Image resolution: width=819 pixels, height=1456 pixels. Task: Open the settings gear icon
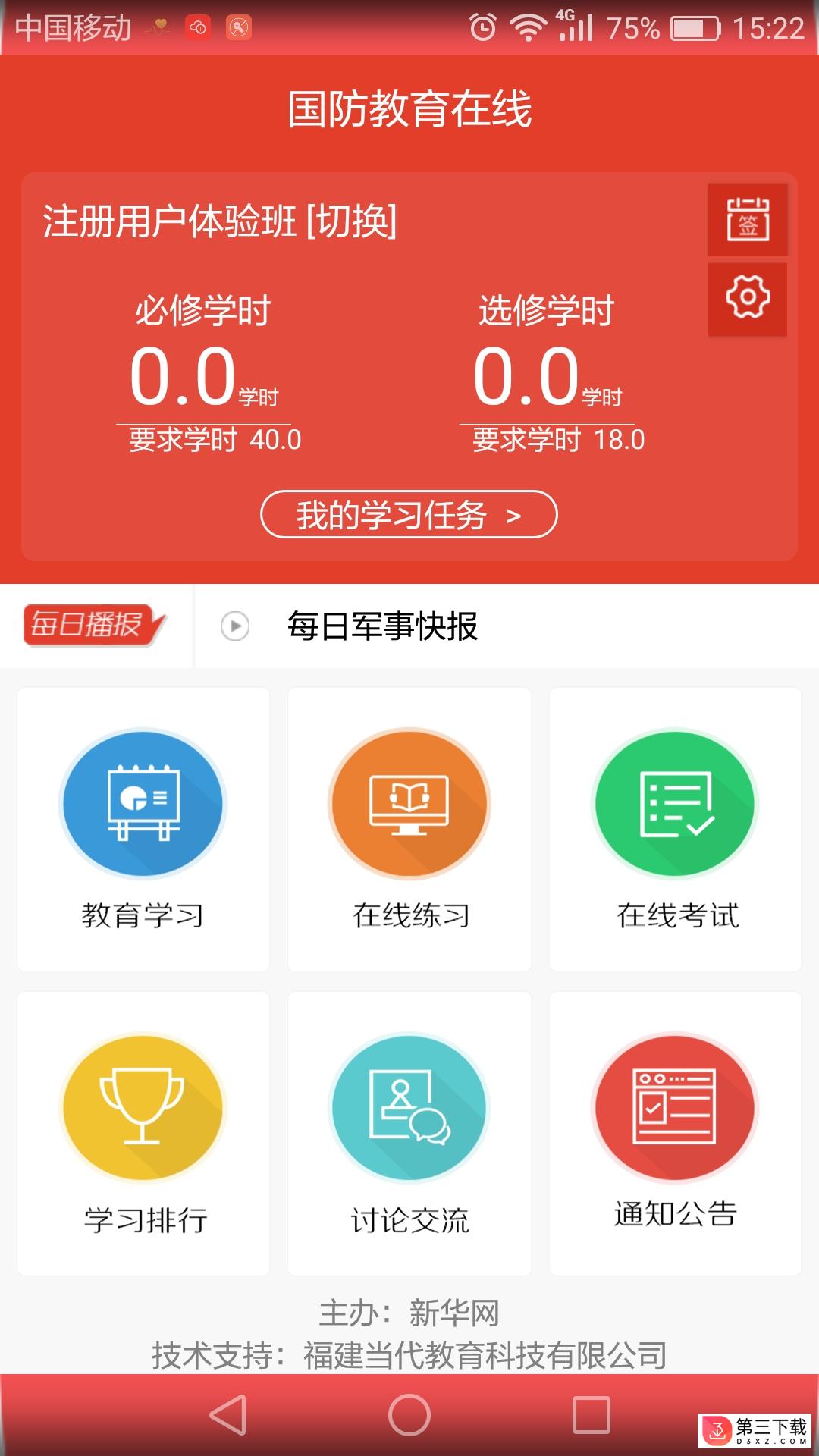tap(748, 299)
